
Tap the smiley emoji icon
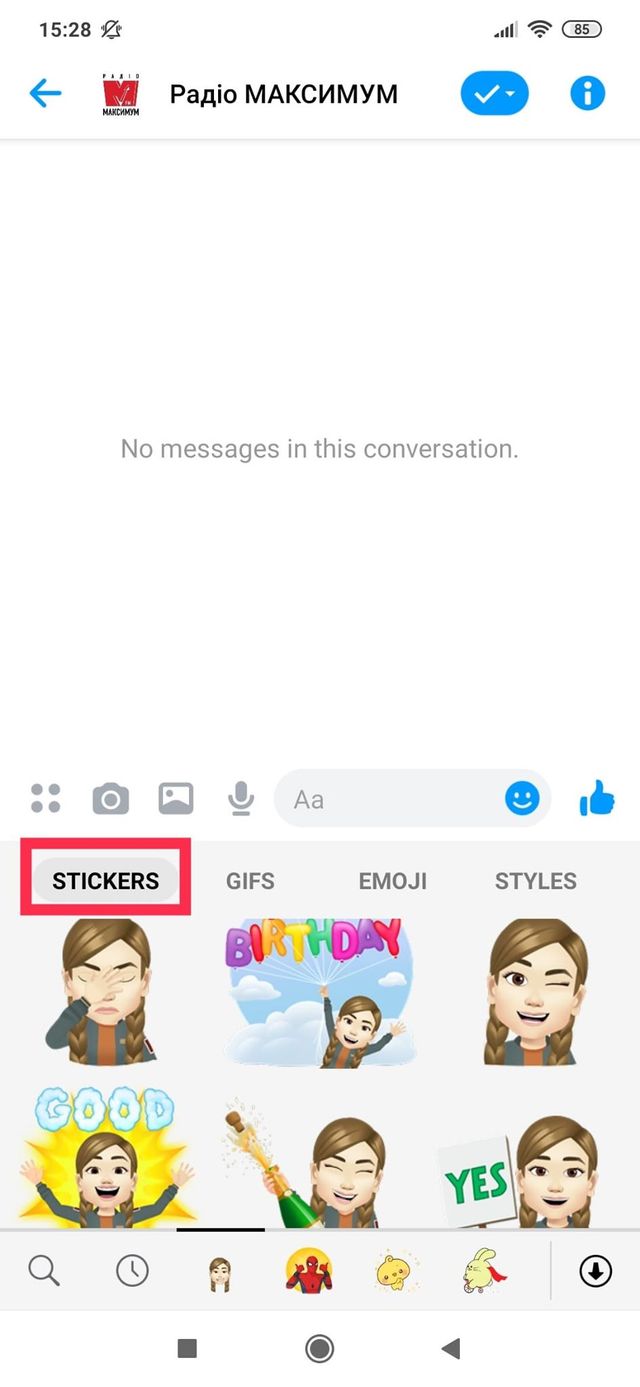click(521, 798)
